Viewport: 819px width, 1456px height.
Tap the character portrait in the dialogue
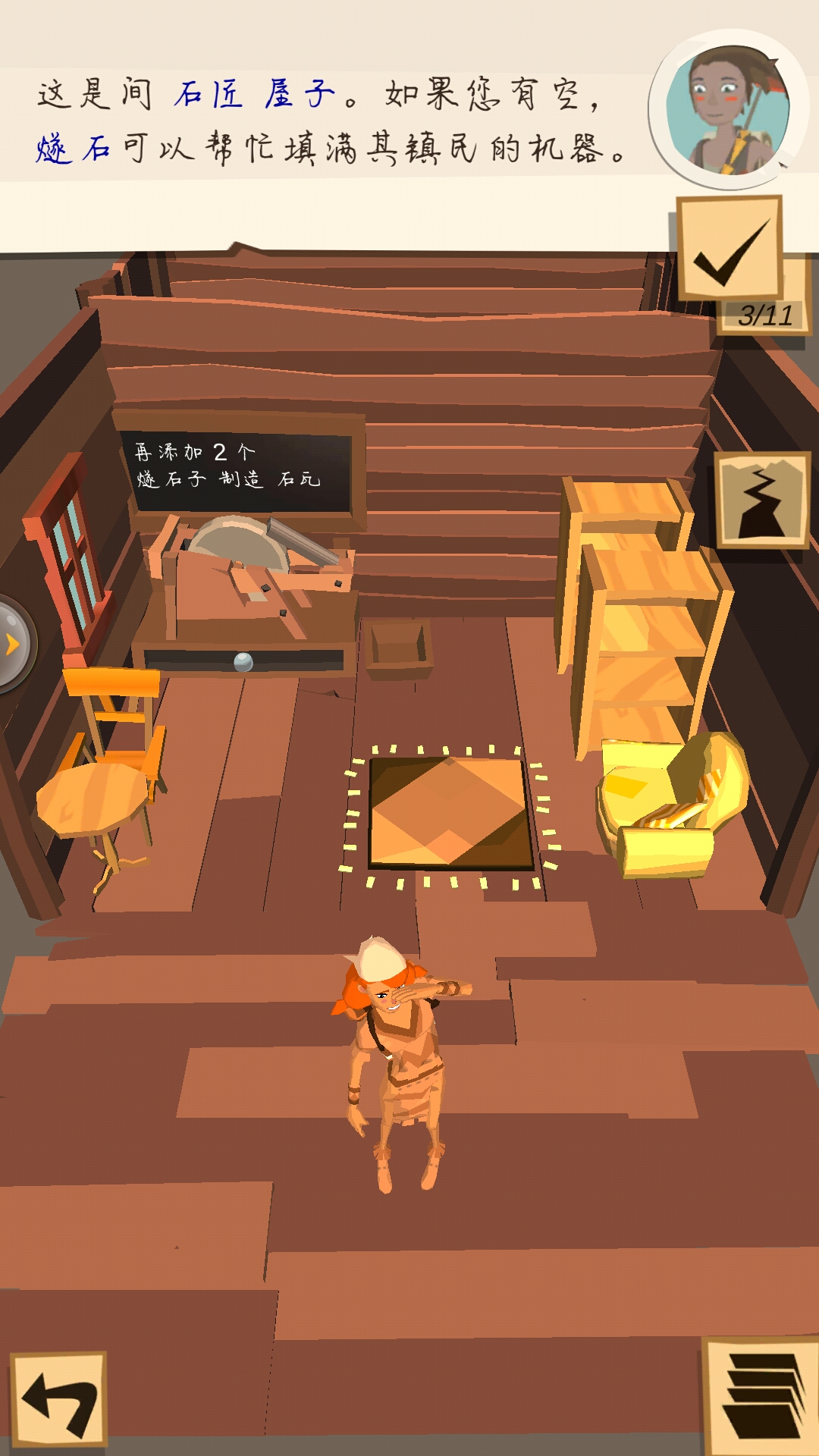tap(726, 110)
